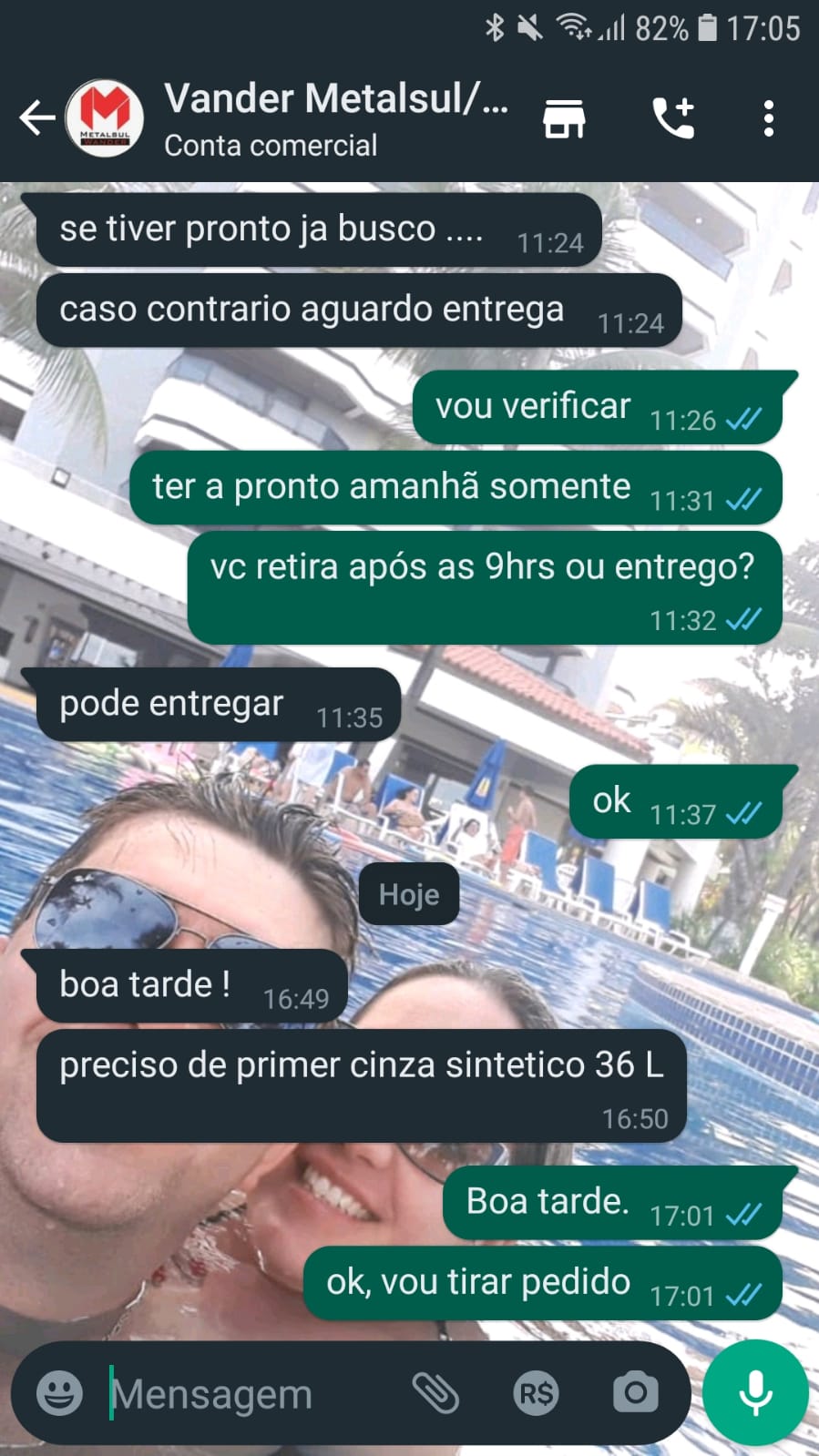Open the R$ payment option
The width and height of the screenshot is (819, 1456).
[x=536, y=1393]
